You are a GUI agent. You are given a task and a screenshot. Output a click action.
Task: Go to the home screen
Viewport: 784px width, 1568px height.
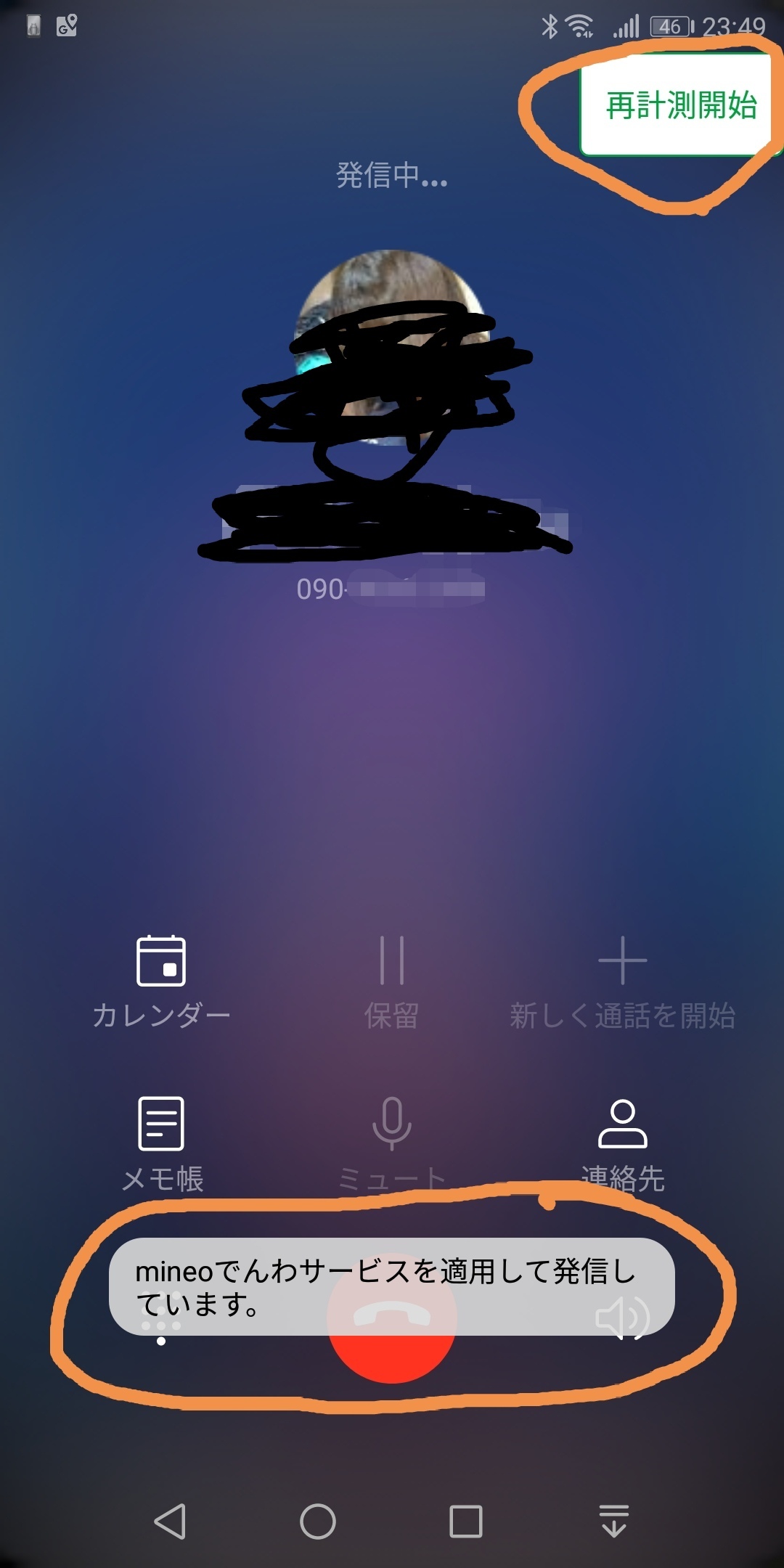click(x=318, y=1521)
